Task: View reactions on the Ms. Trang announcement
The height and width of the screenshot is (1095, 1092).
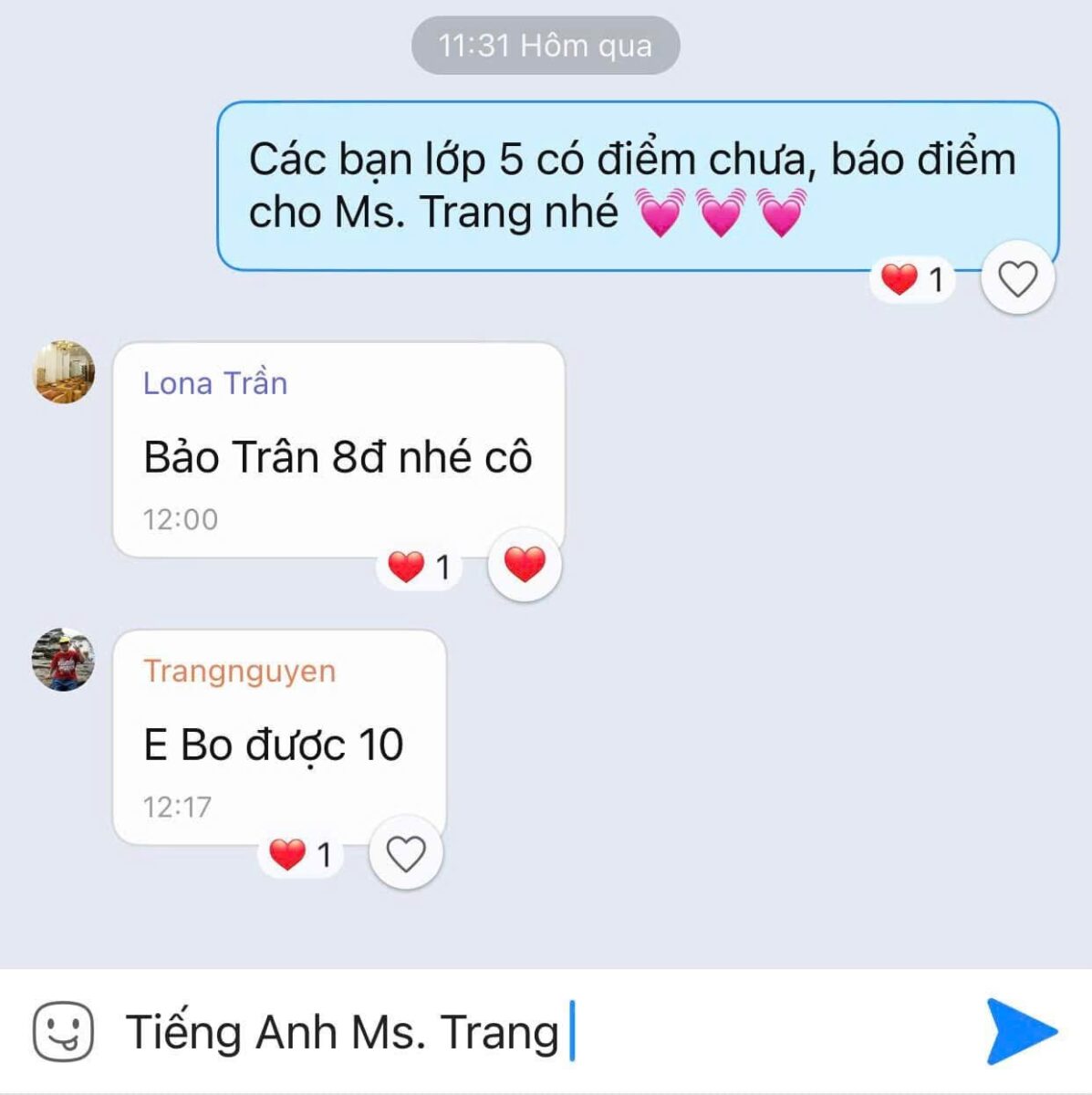Action: point(912,279)
